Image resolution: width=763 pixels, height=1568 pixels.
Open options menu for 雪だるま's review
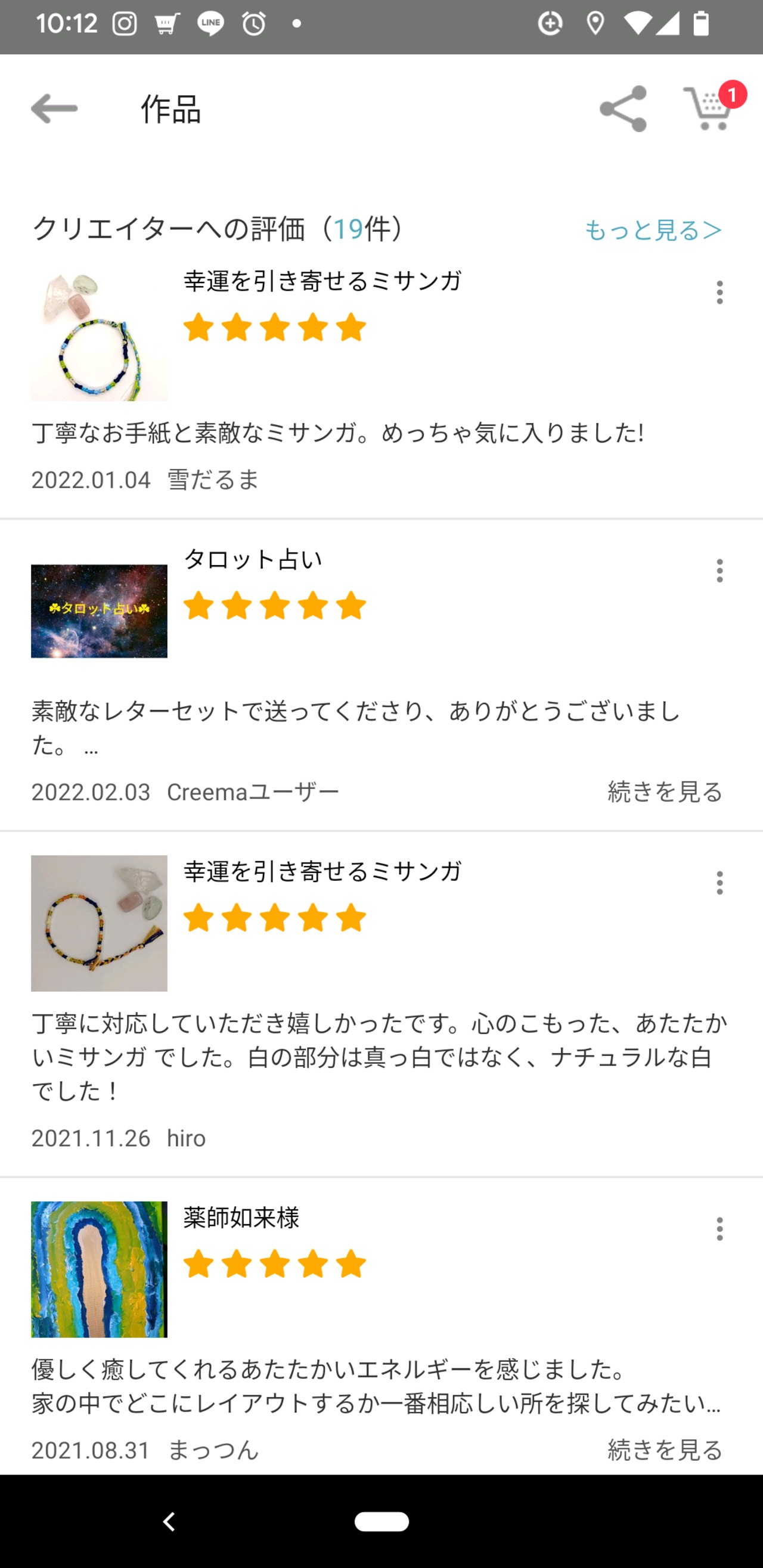tap(719, 293)
